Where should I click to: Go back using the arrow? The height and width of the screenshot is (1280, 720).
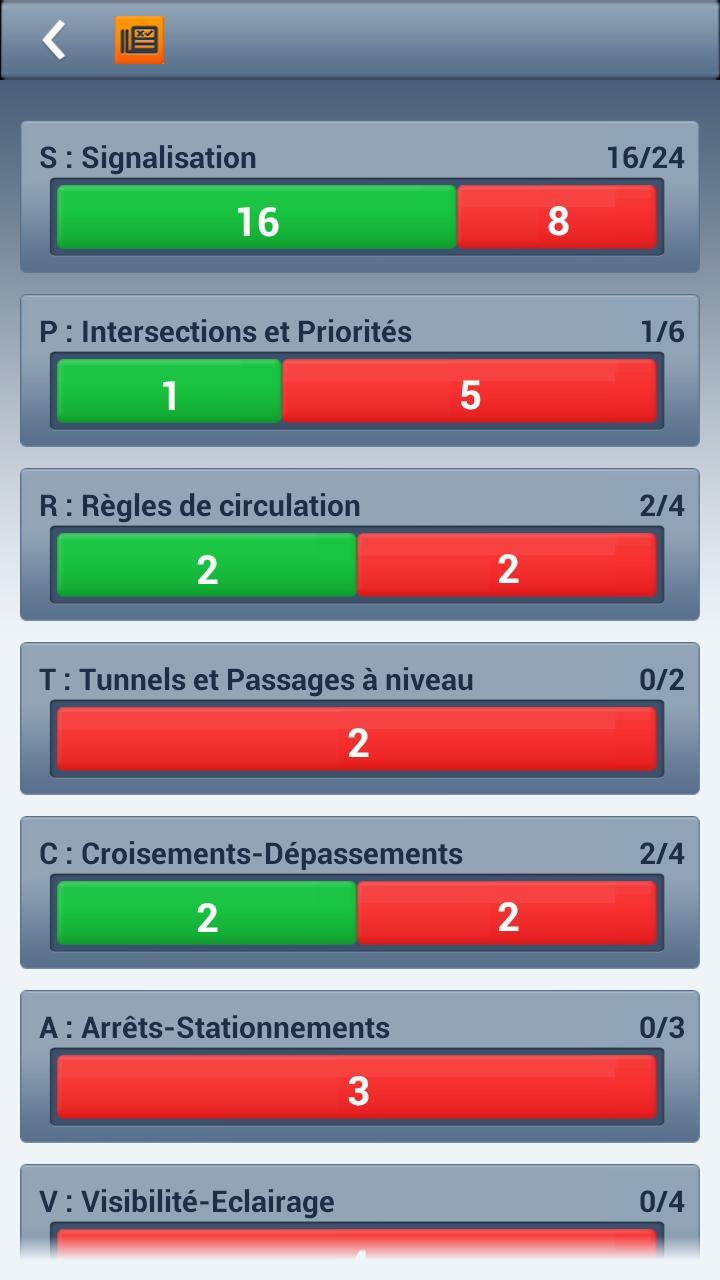(54, 40)
